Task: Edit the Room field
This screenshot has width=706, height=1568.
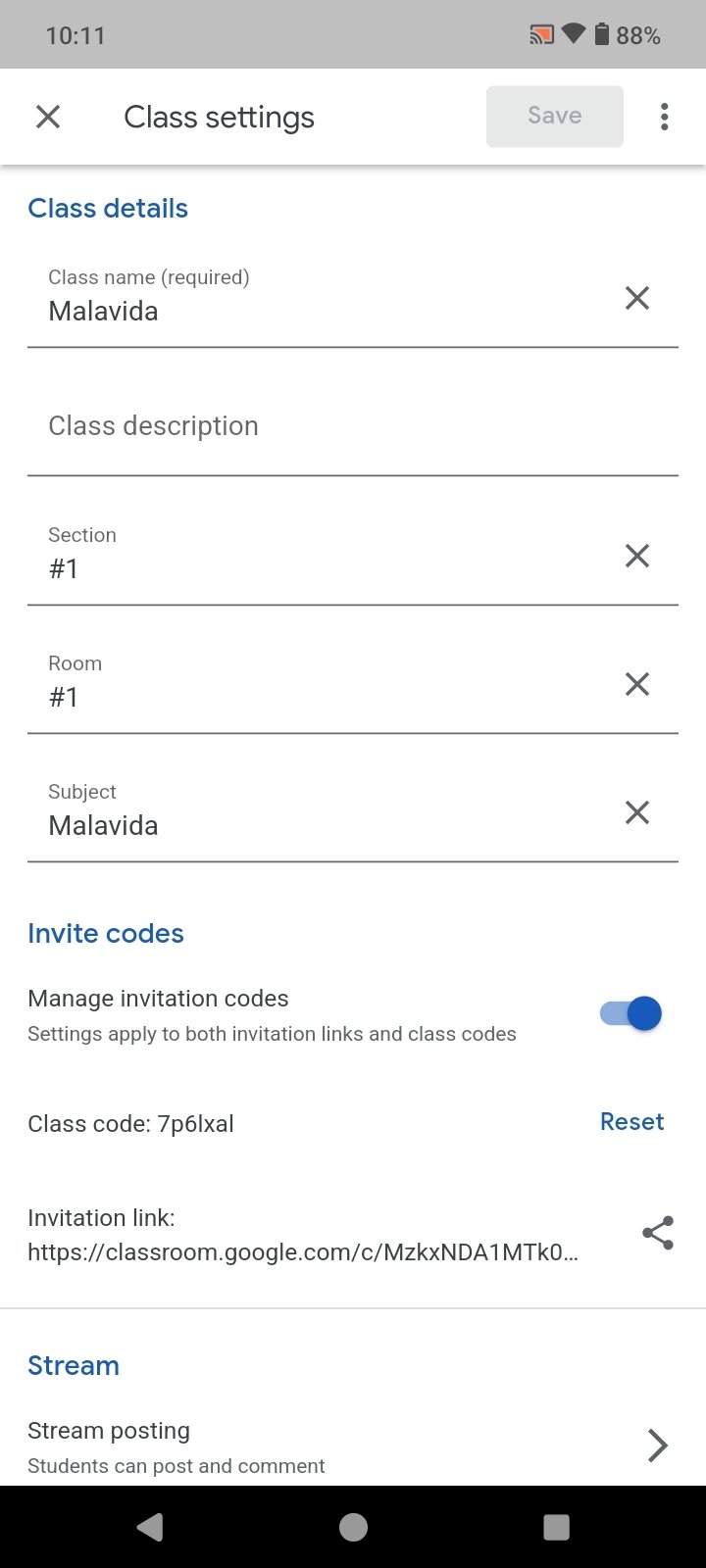Action: (314, 697)
